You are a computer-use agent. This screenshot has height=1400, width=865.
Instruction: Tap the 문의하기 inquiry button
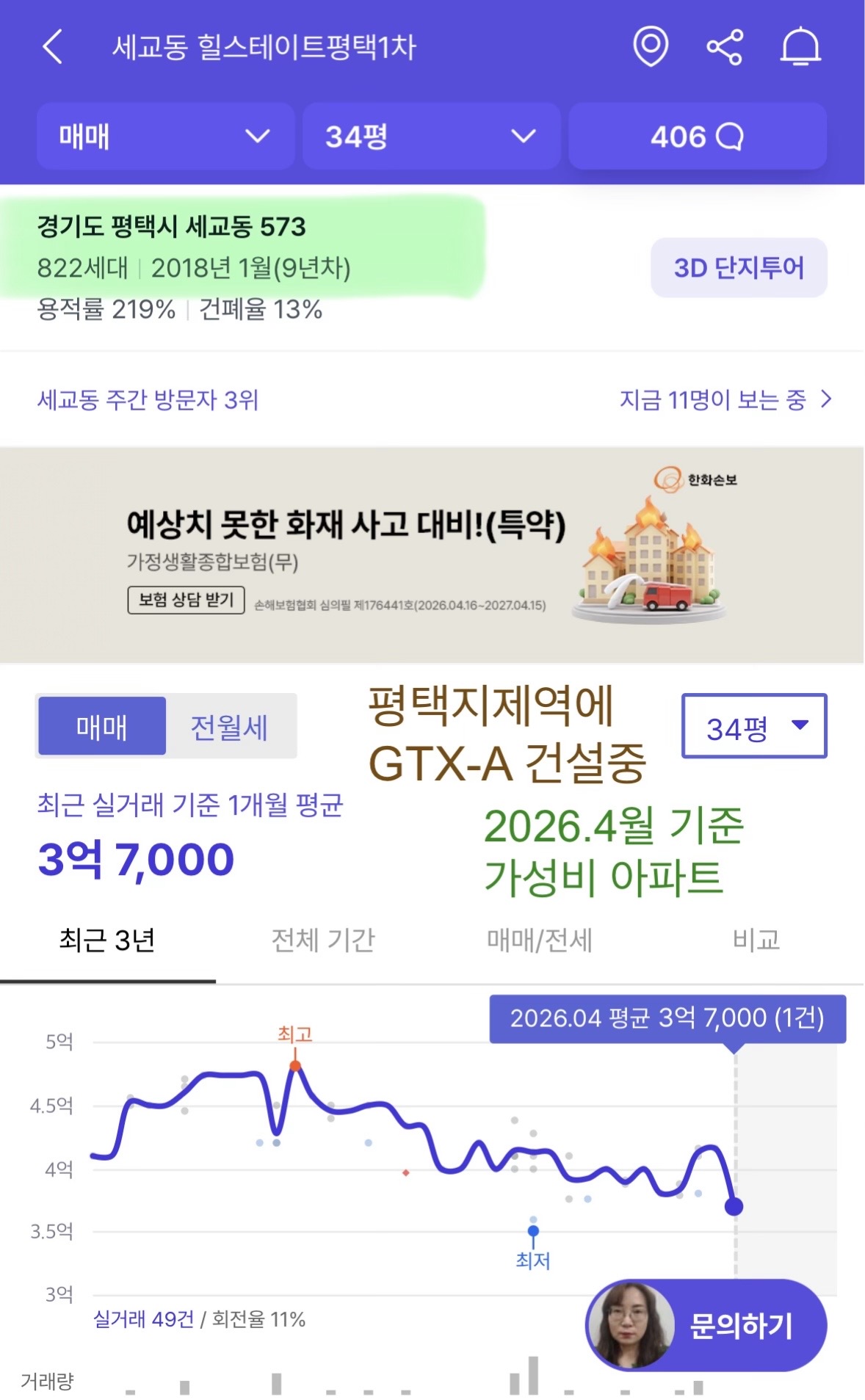pyautogui.click(x=706, y=1325)
